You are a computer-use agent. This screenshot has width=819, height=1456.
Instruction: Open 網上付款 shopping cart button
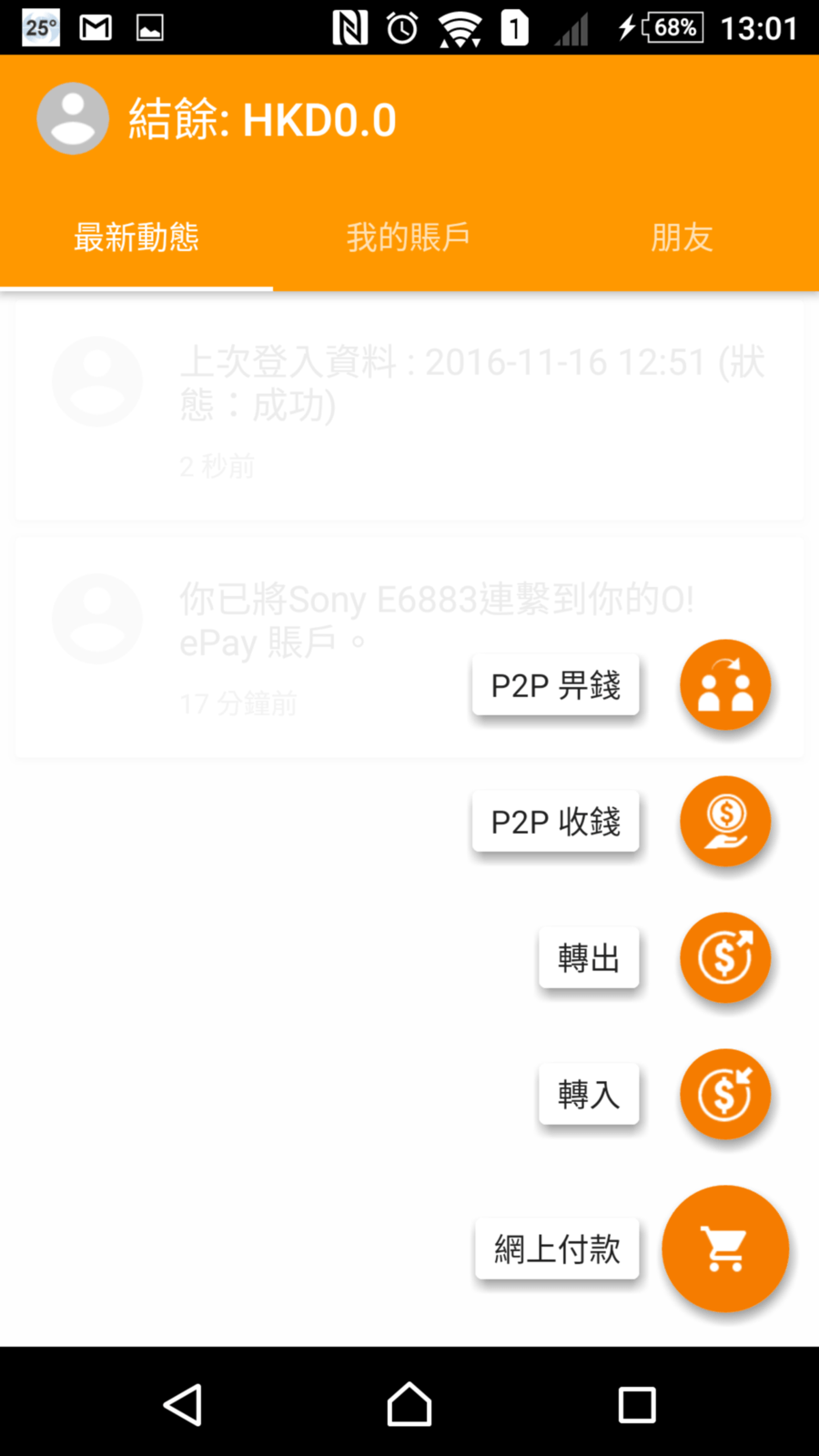coord(725,1249)
